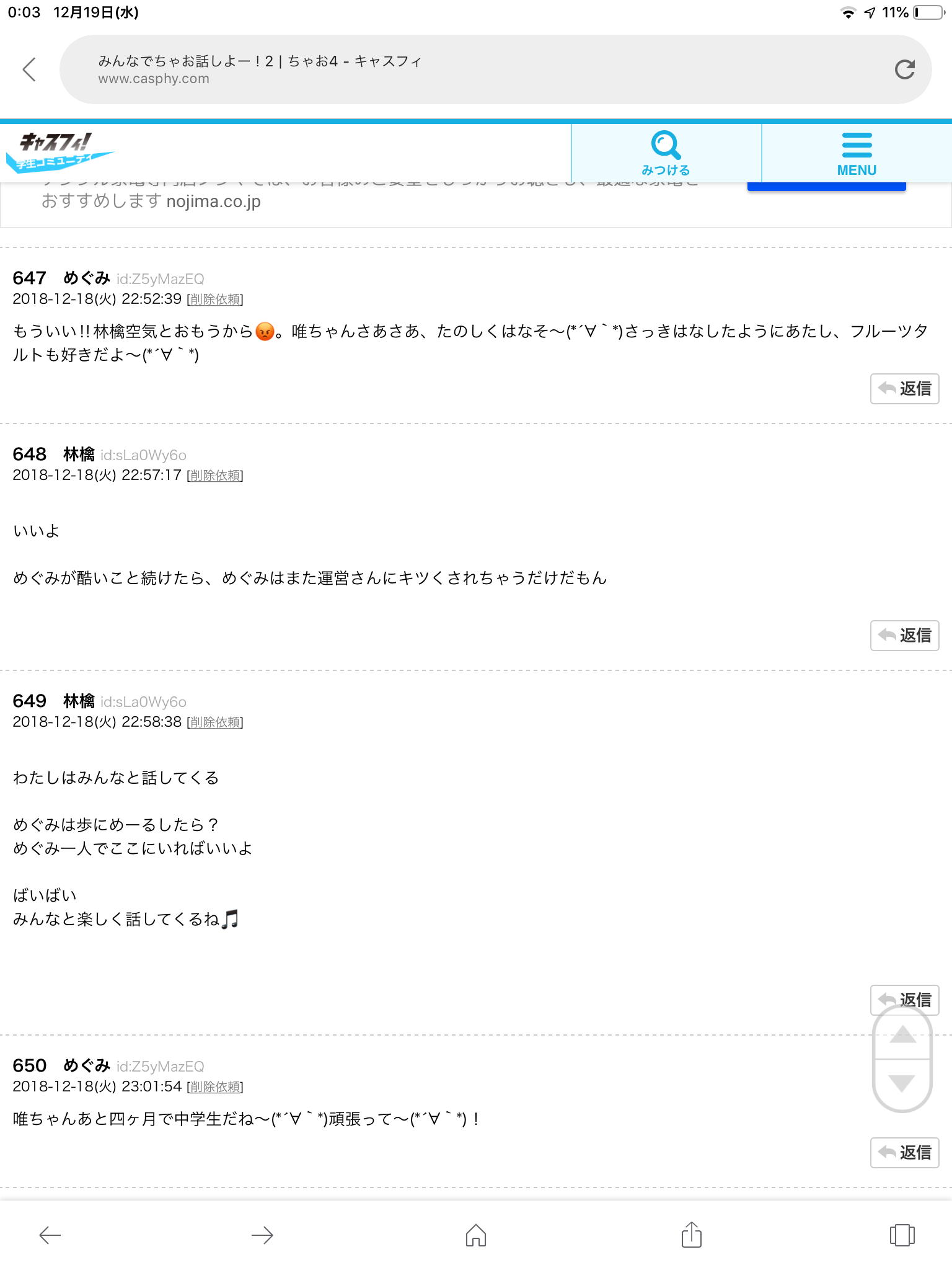Reload the casphy.com page

[x=904, y=69]
